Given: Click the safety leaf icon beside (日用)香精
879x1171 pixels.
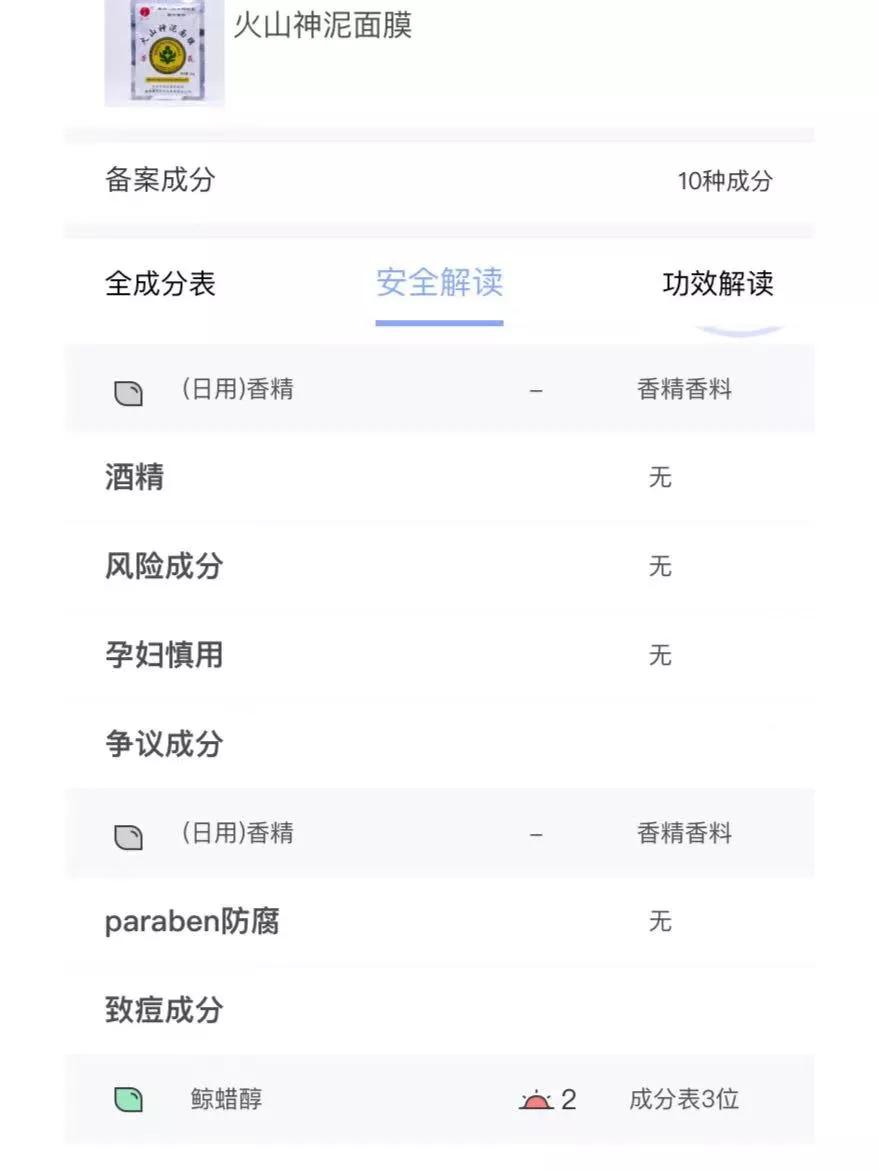Looking at the screenshot, I should point(127,389).
